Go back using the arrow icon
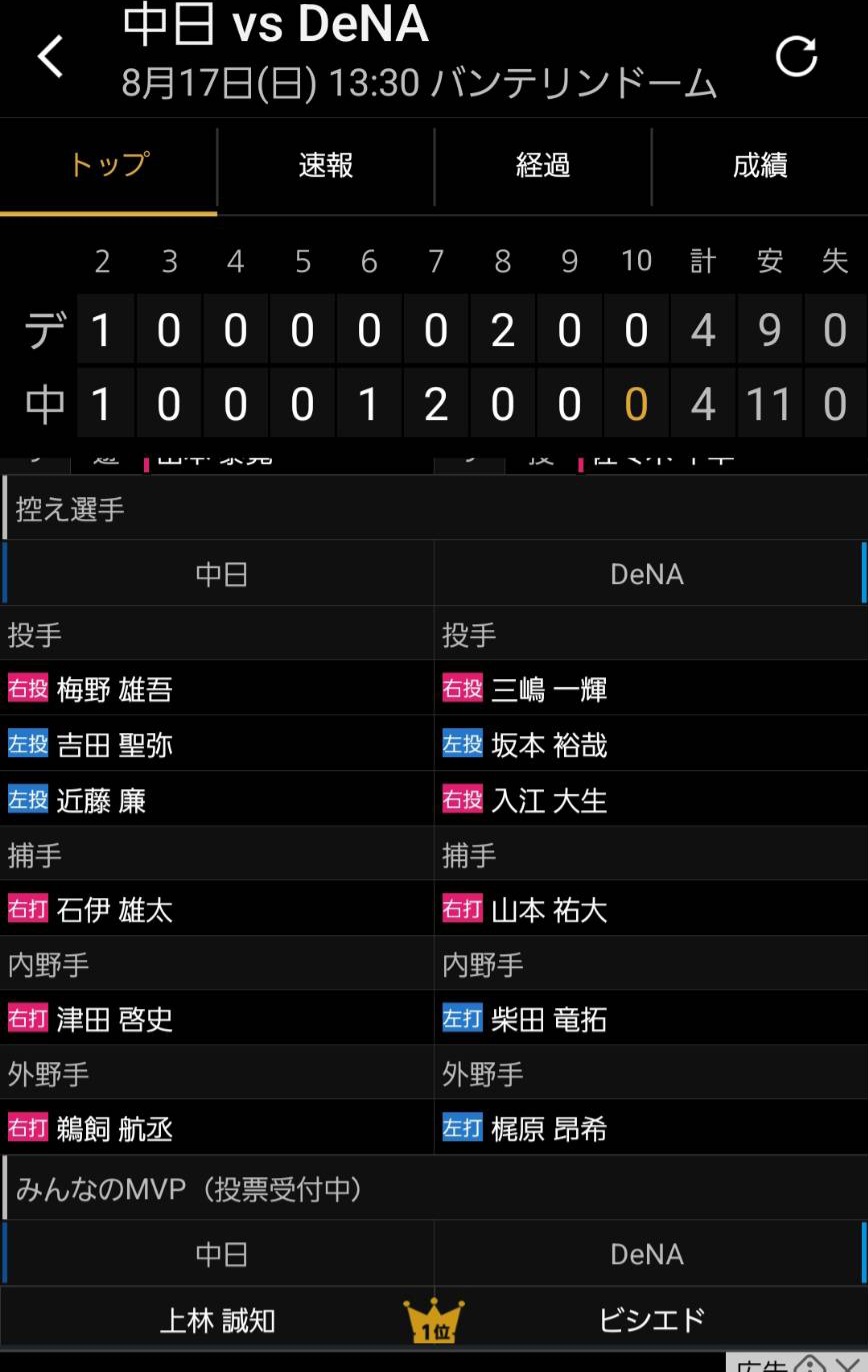 coord(52,56)
